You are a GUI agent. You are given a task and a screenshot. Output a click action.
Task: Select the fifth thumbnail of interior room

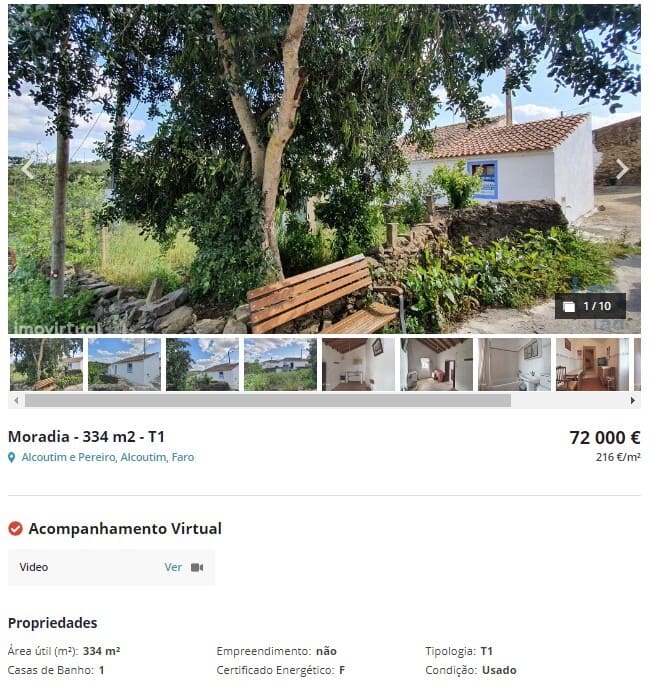click(x=358, y=364)
